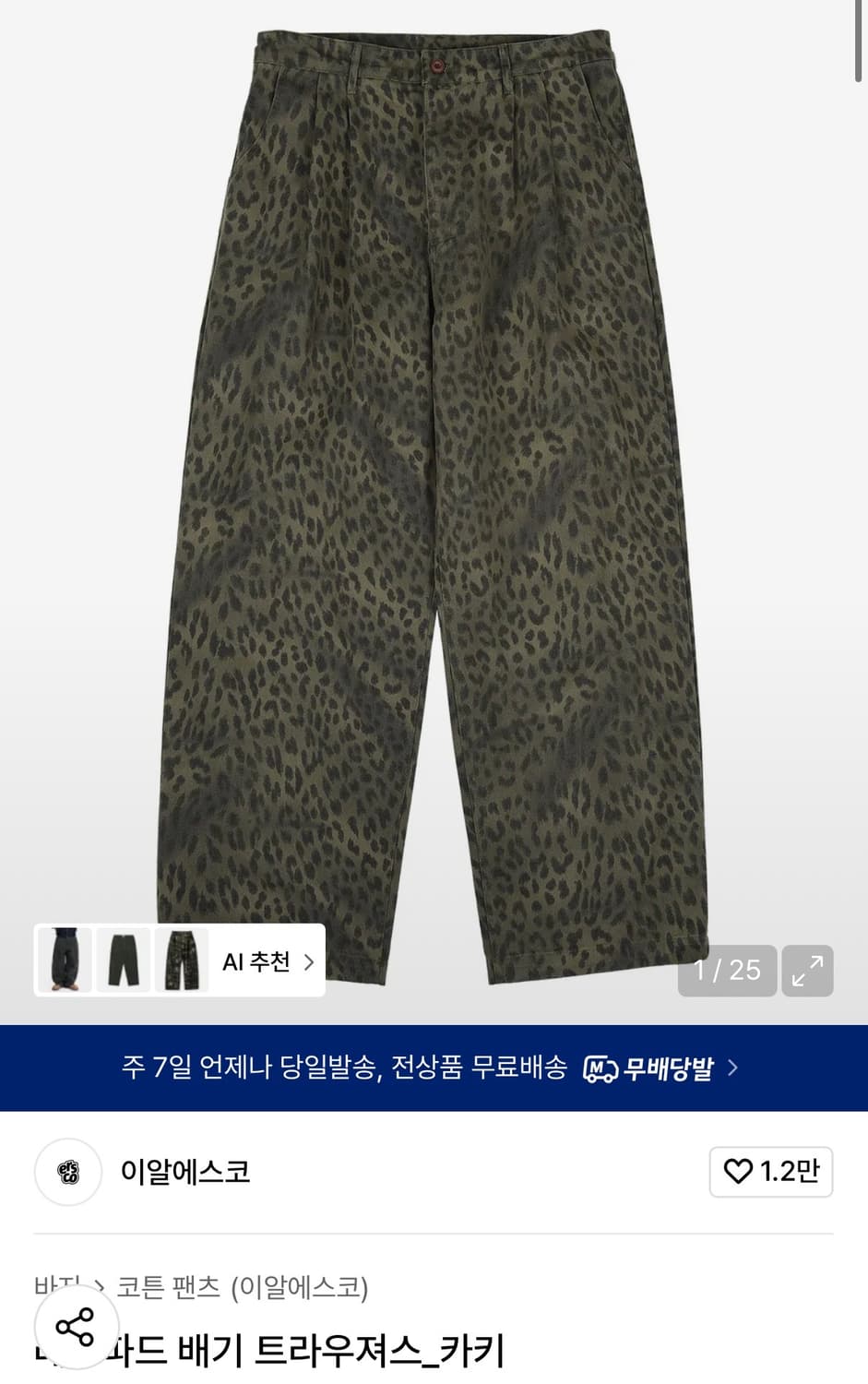Open AI 추천 recommendations panel
The height and width of the screenshot is (1384, 868).
click(x=256, y=960)
